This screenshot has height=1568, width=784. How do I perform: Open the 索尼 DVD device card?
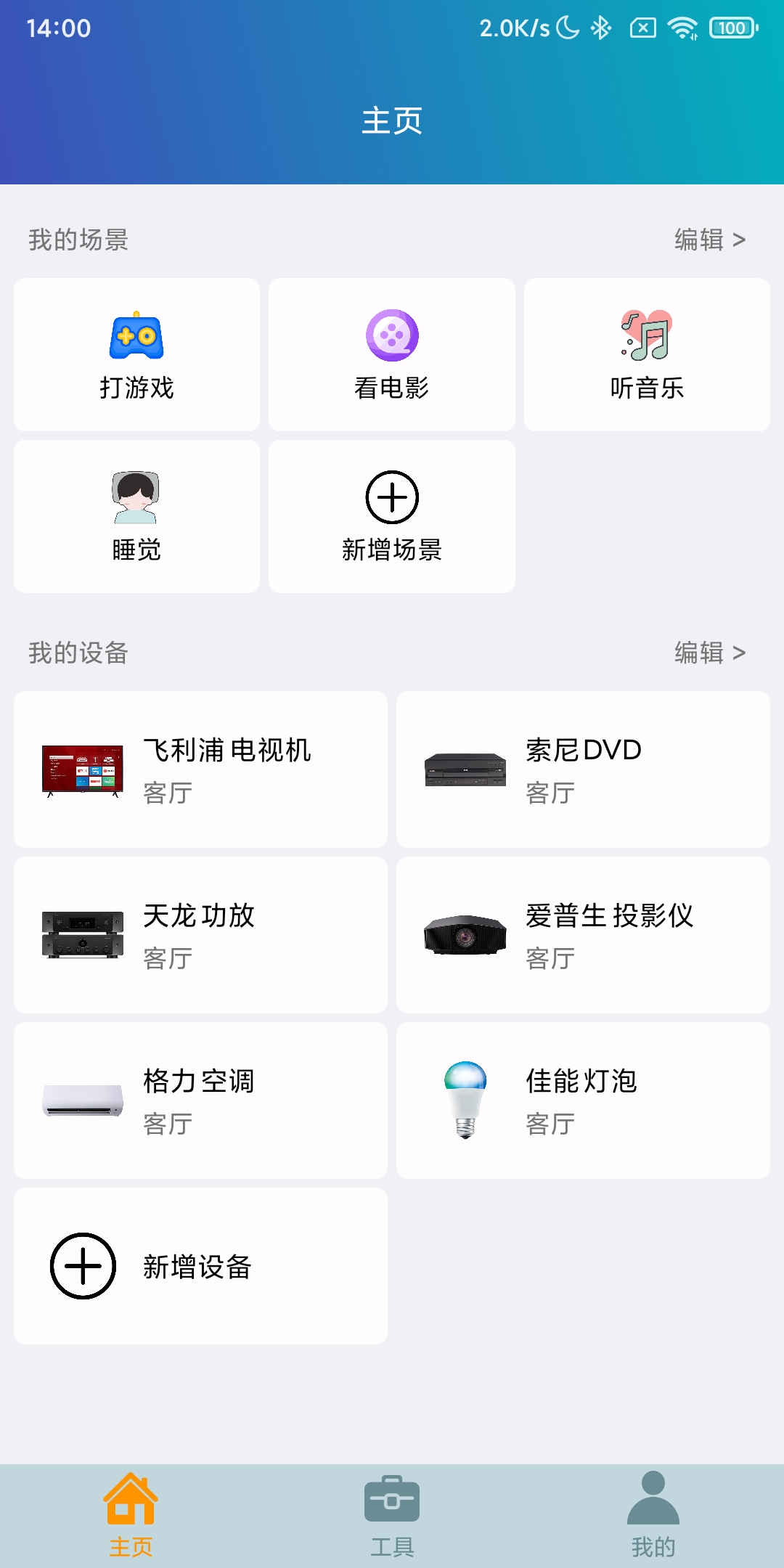tap(583, 769)
